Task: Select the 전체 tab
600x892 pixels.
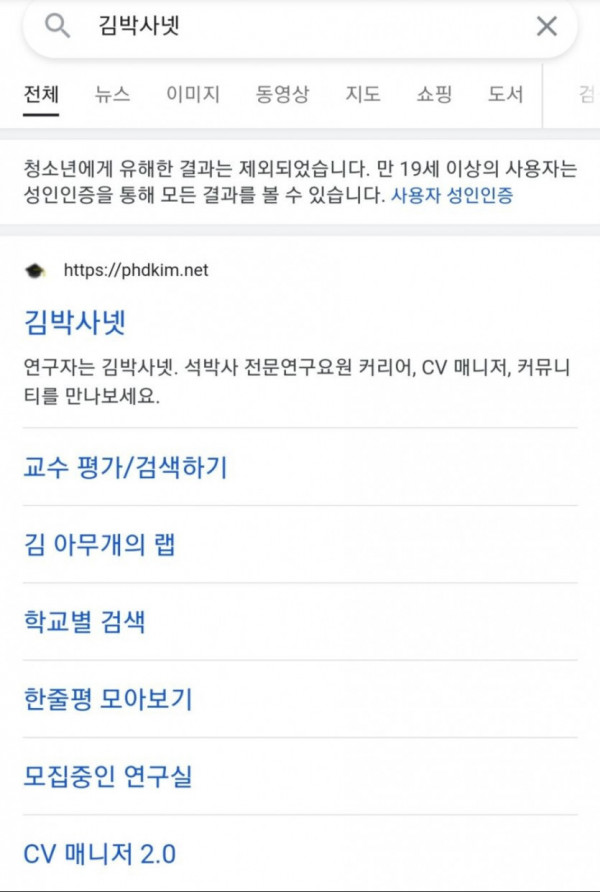Action: click(41, 95)
